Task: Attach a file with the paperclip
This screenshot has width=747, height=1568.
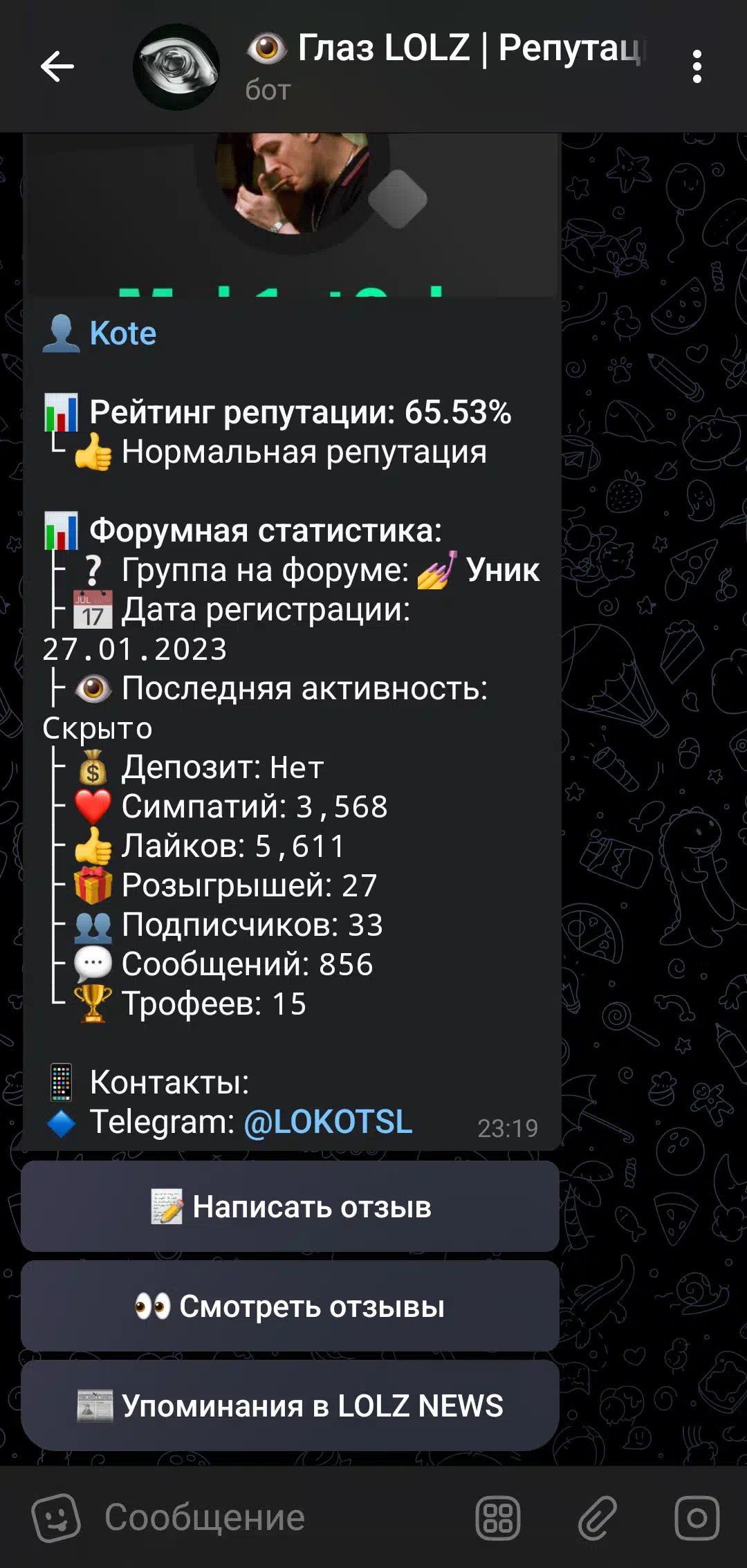Action: [x=598, y=1518]
